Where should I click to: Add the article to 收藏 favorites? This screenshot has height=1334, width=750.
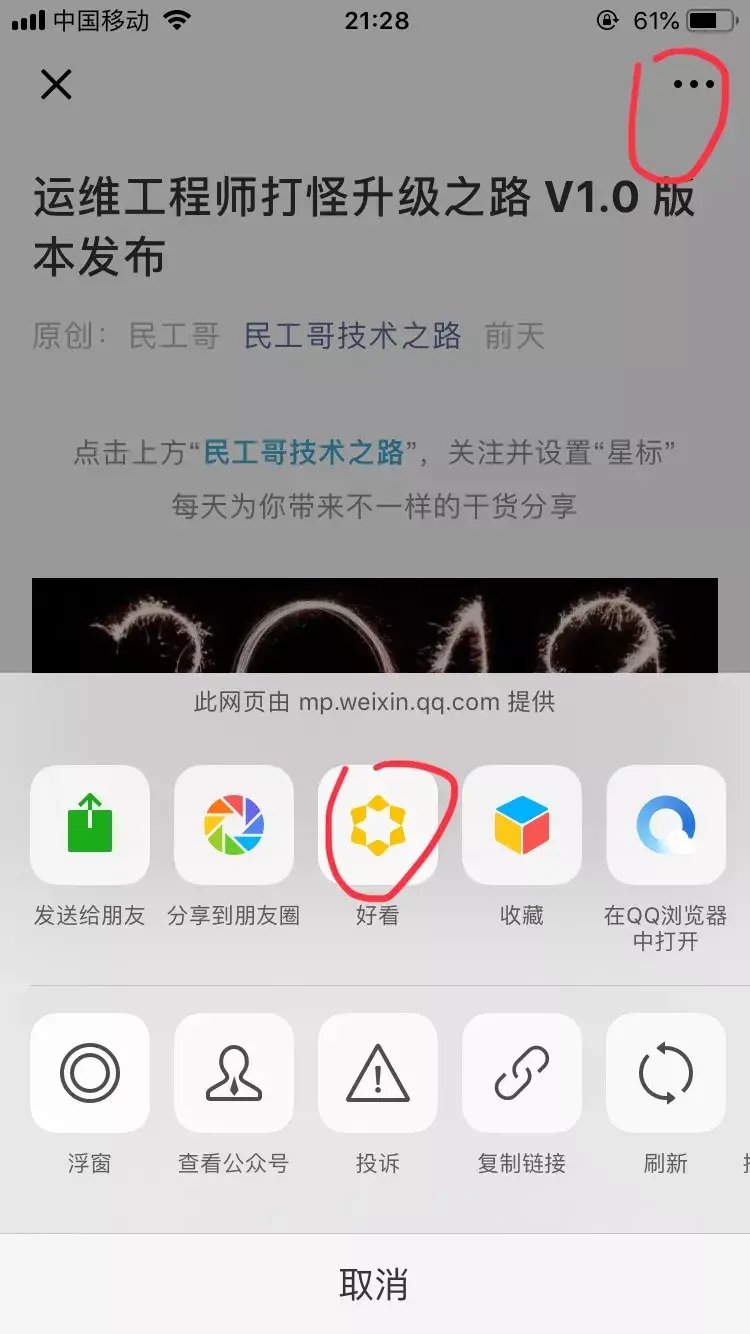(521, 825)
